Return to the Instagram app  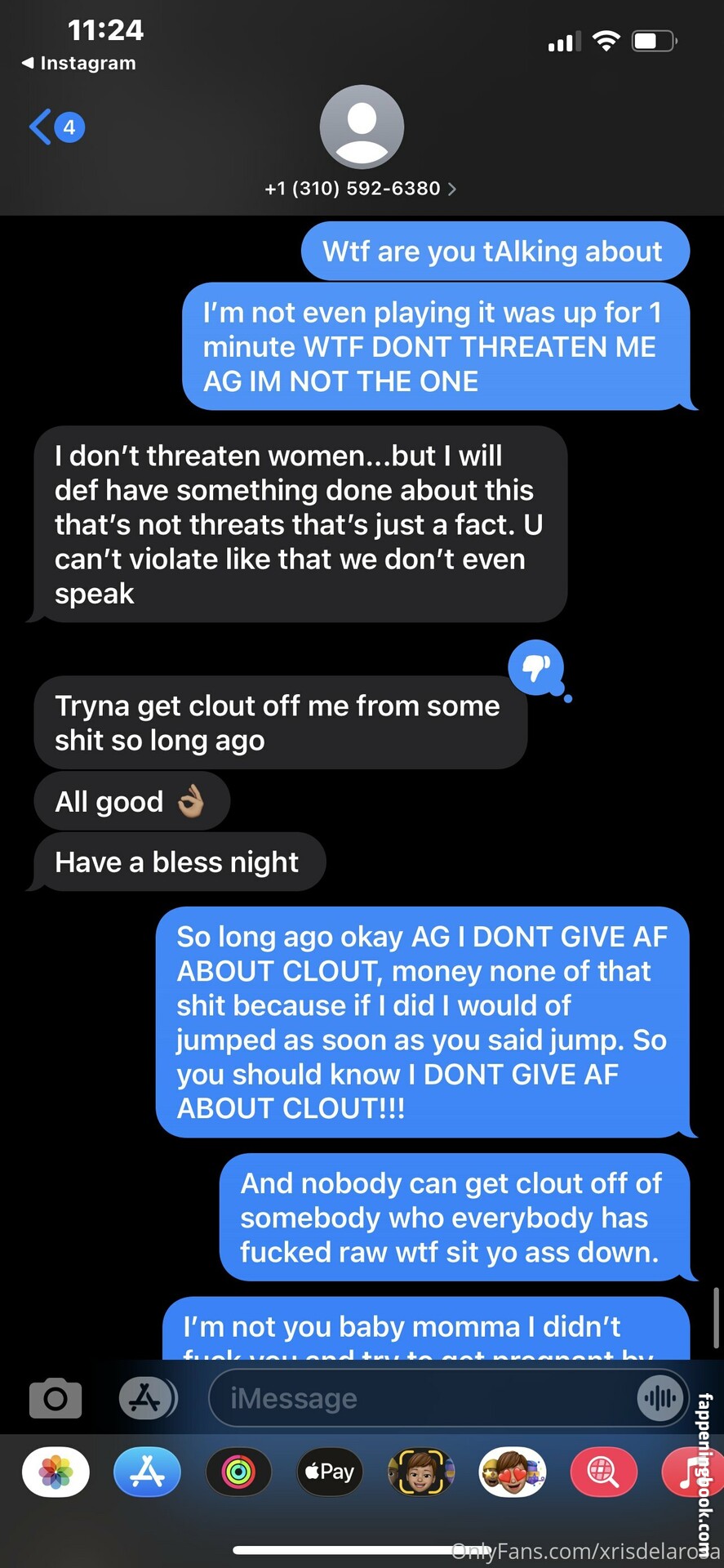click(x=79, y=64)
